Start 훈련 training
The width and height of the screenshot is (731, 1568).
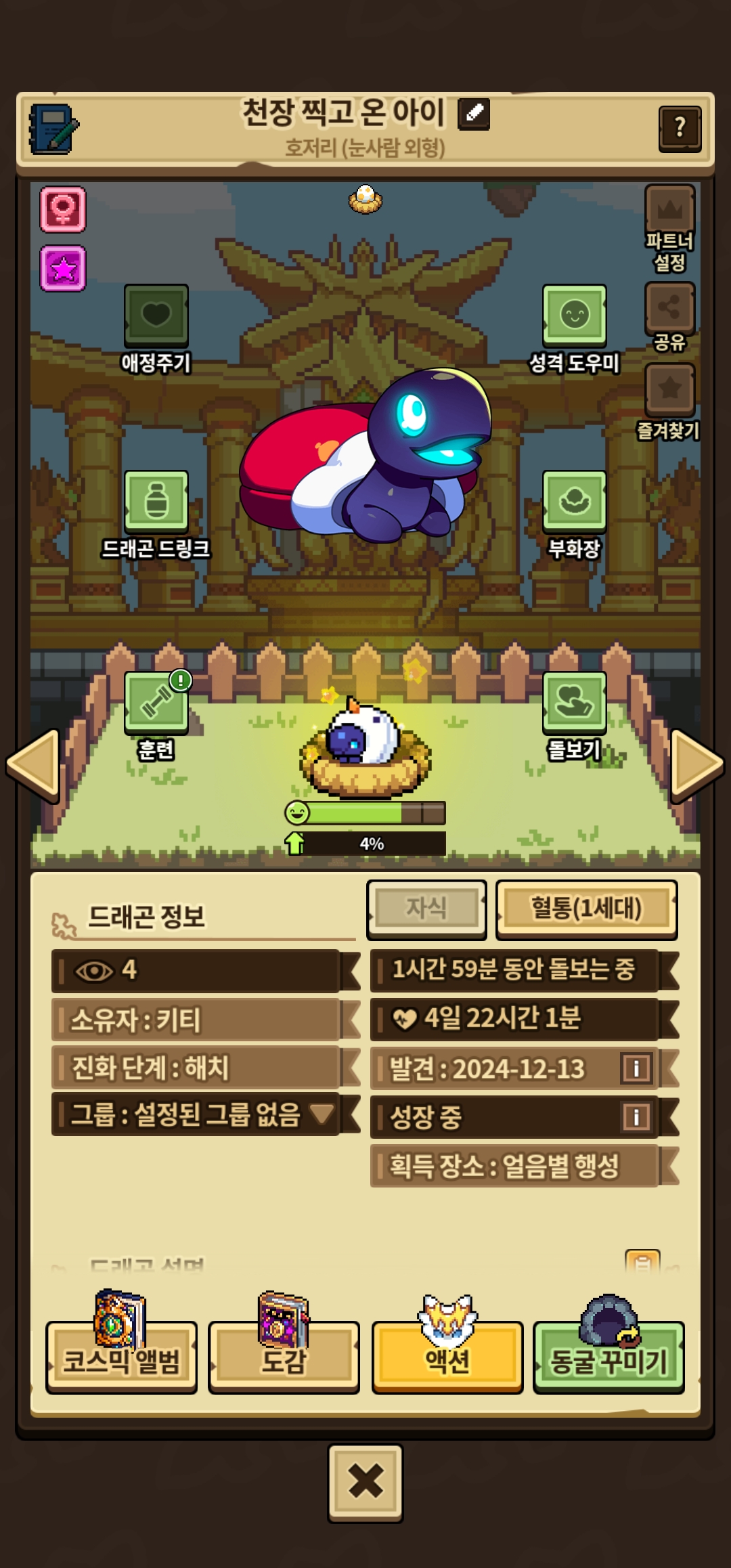pos(156,703)
